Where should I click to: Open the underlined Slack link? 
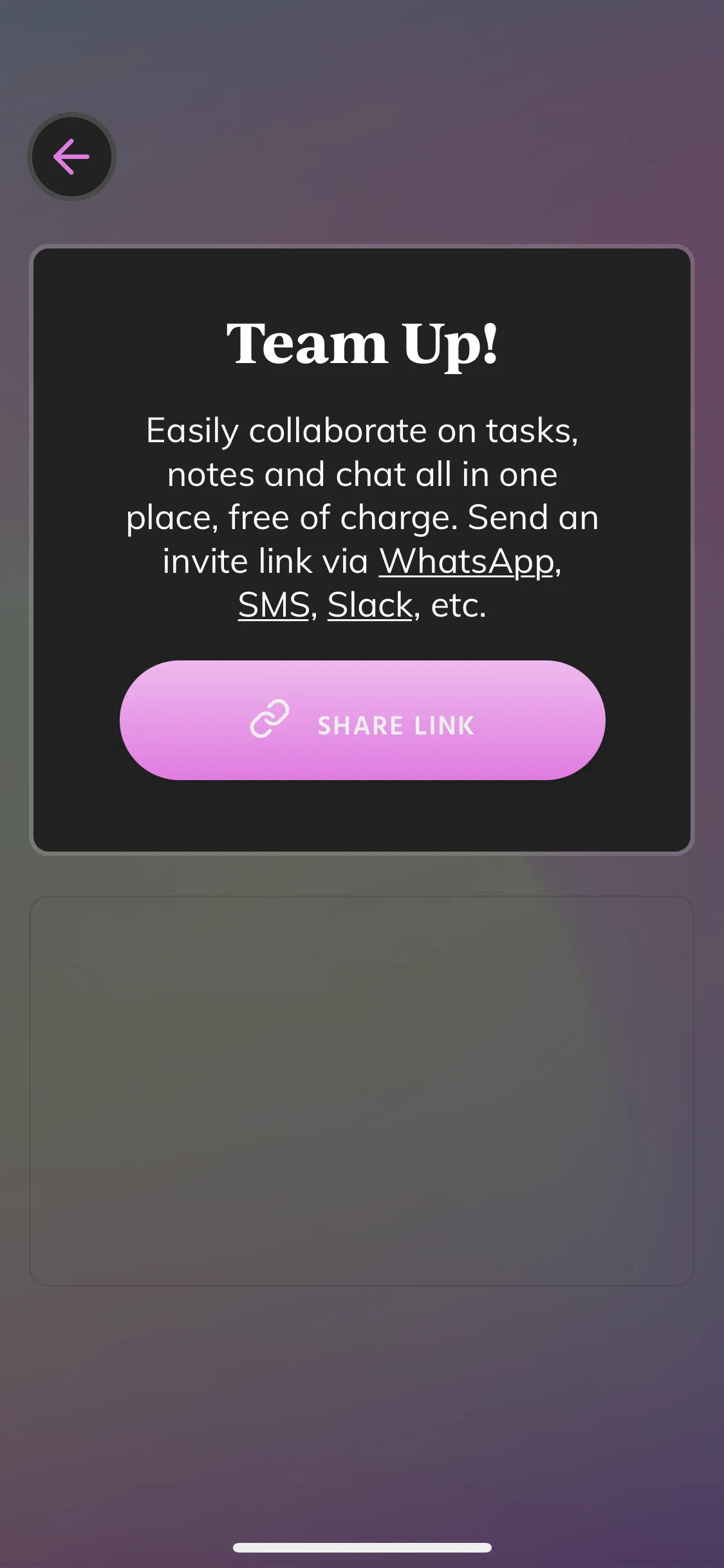(x=370, y=605)
